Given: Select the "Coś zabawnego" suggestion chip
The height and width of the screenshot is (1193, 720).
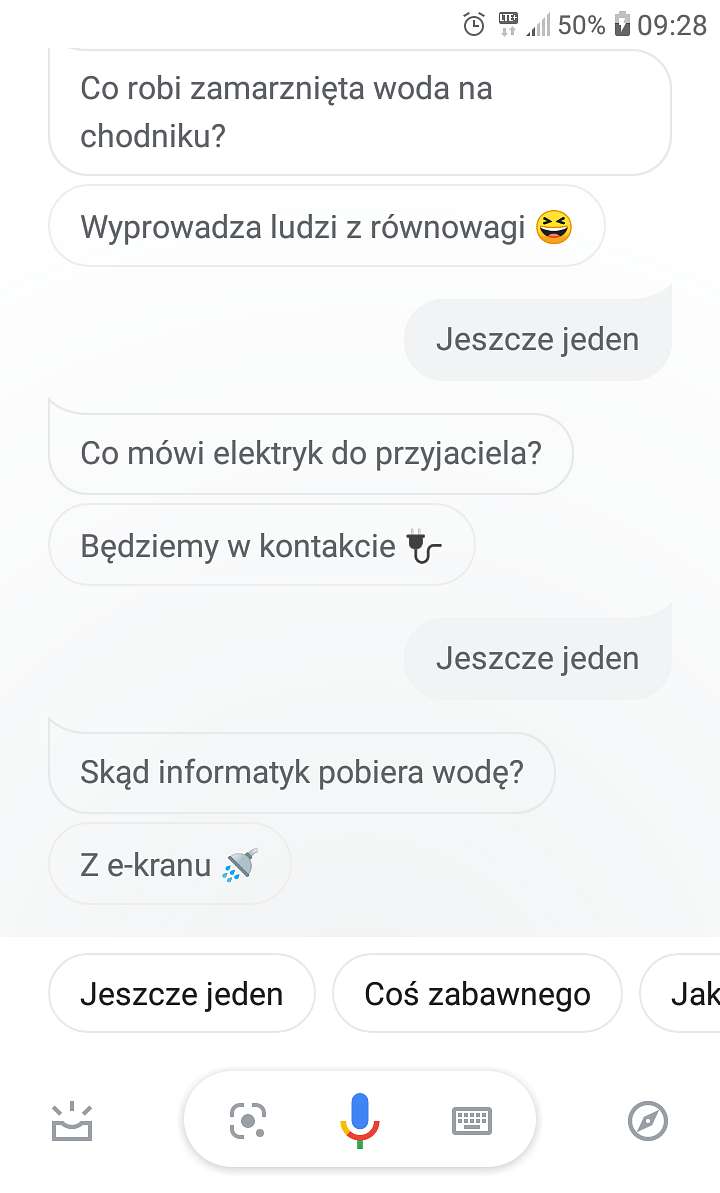Looking at the screenshot, I should click(x=477, y=994).
